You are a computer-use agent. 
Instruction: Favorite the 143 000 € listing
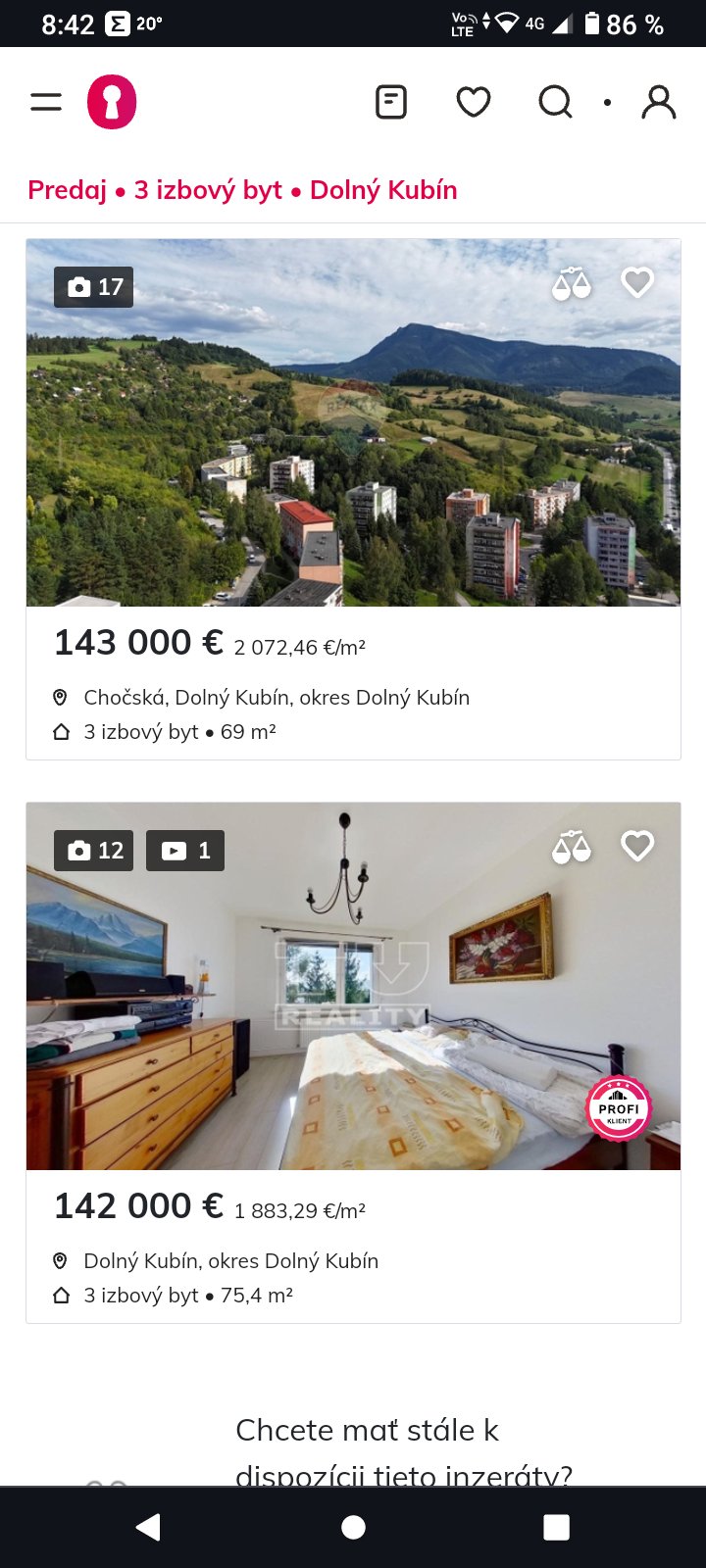click(637, 283)
